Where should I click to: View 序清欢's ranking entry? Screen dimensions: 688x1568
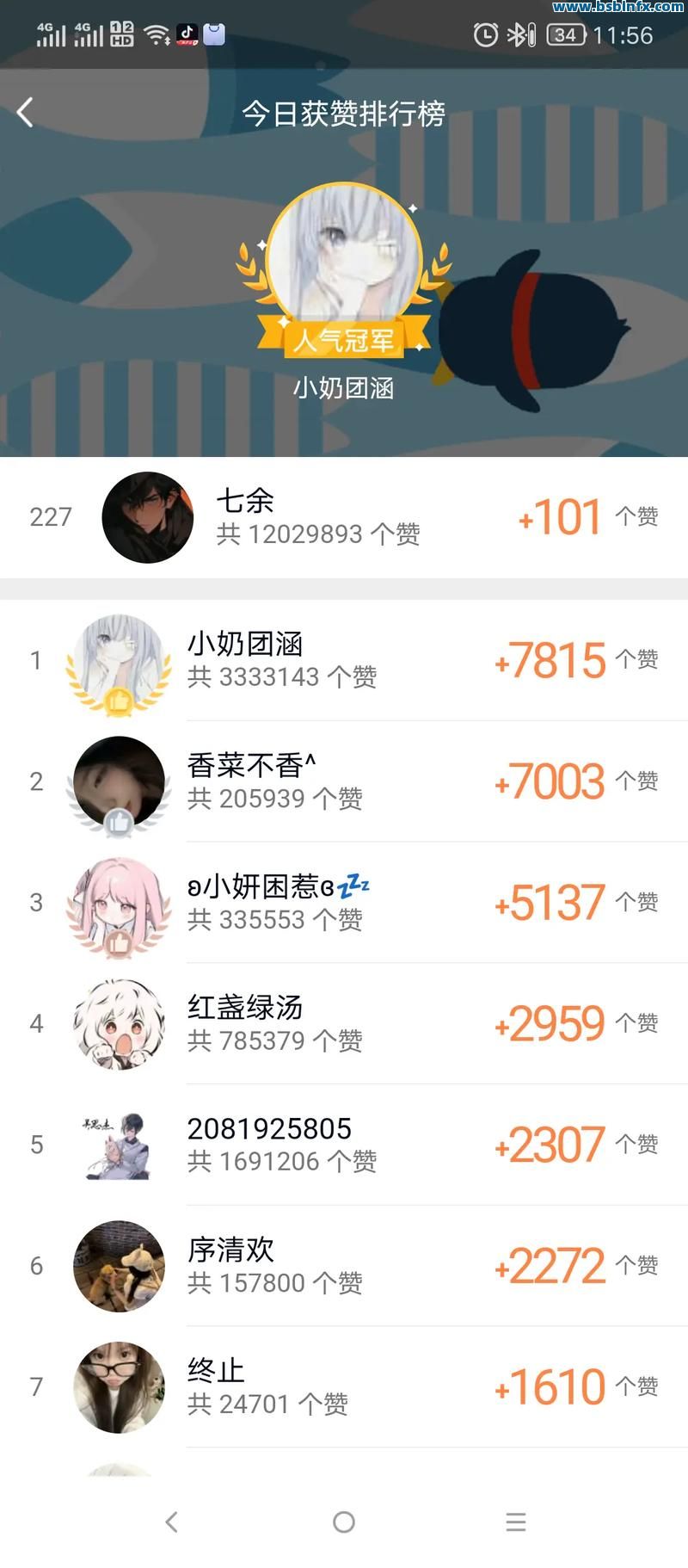[x=344, y=1265]
